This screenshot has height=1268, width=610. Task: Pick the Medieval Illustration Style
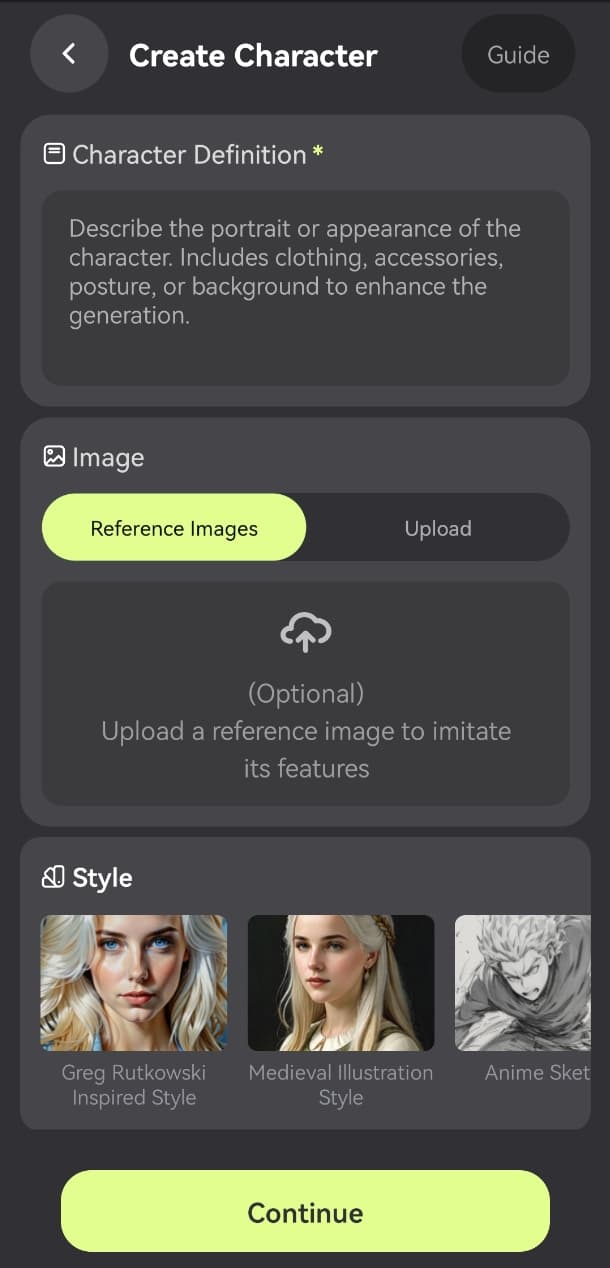(x=341, y=983)
